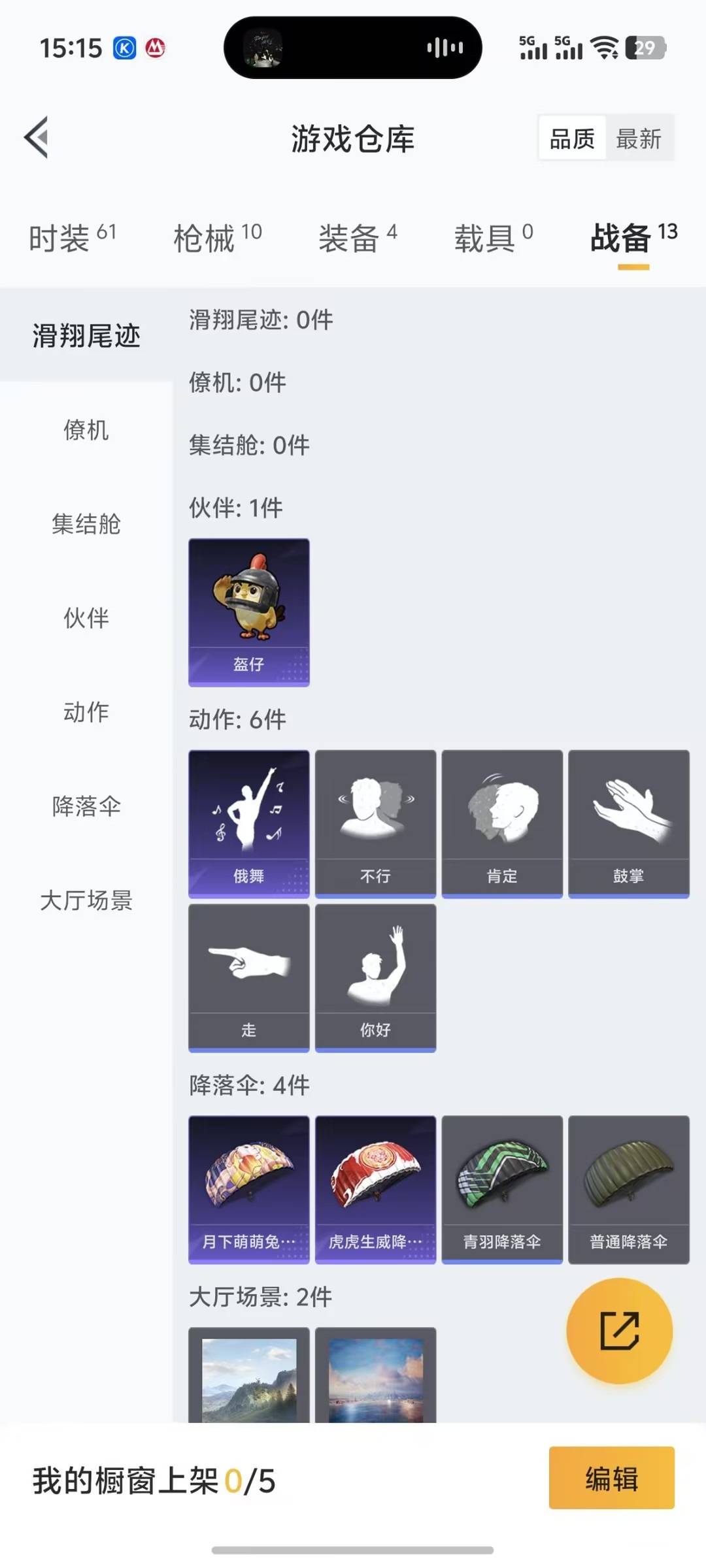The image size is (706, 1568).
Task: Check battery level indicator showing 29
Action: (x=647, y=49)
